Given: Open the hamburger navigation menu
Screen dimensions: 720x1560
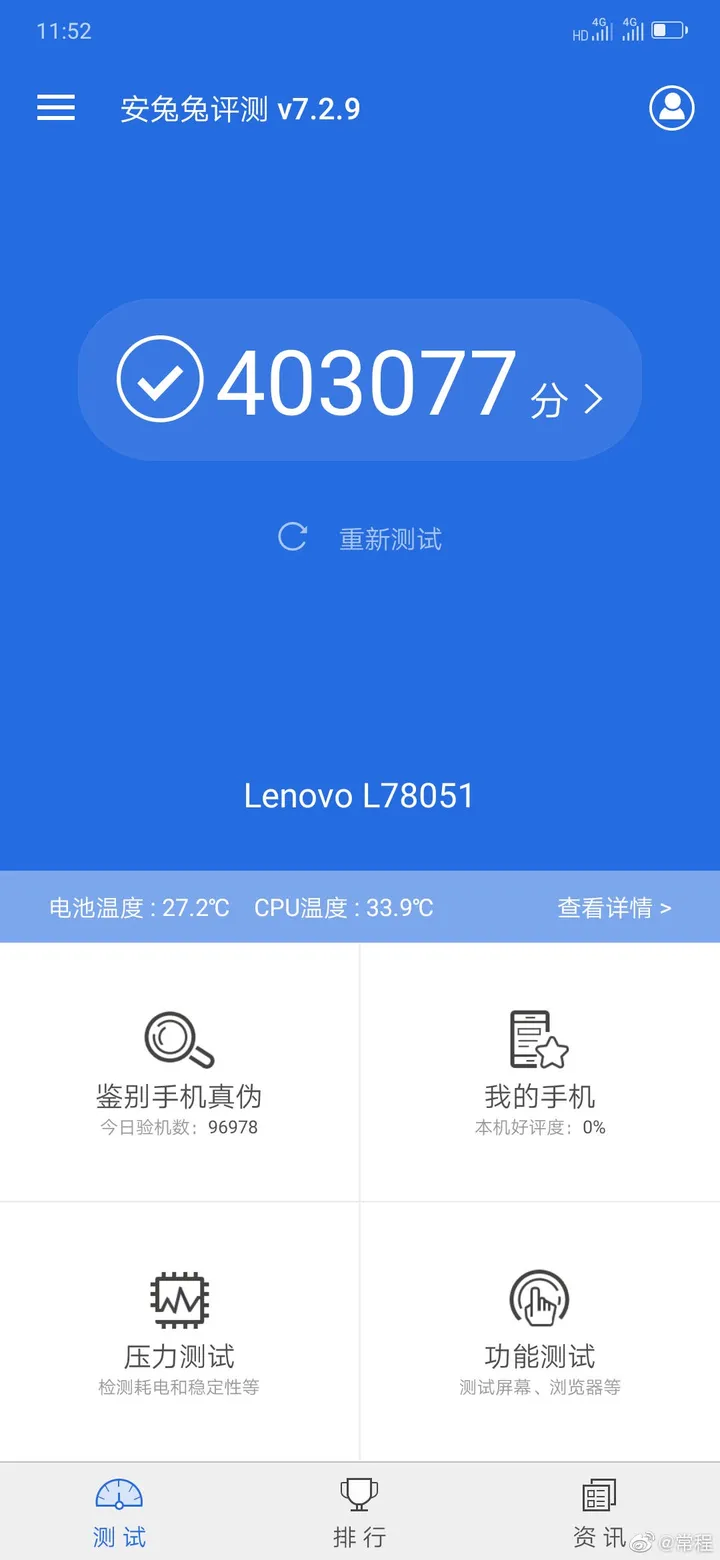Looking at the screenshot, I should click(56, 108).
